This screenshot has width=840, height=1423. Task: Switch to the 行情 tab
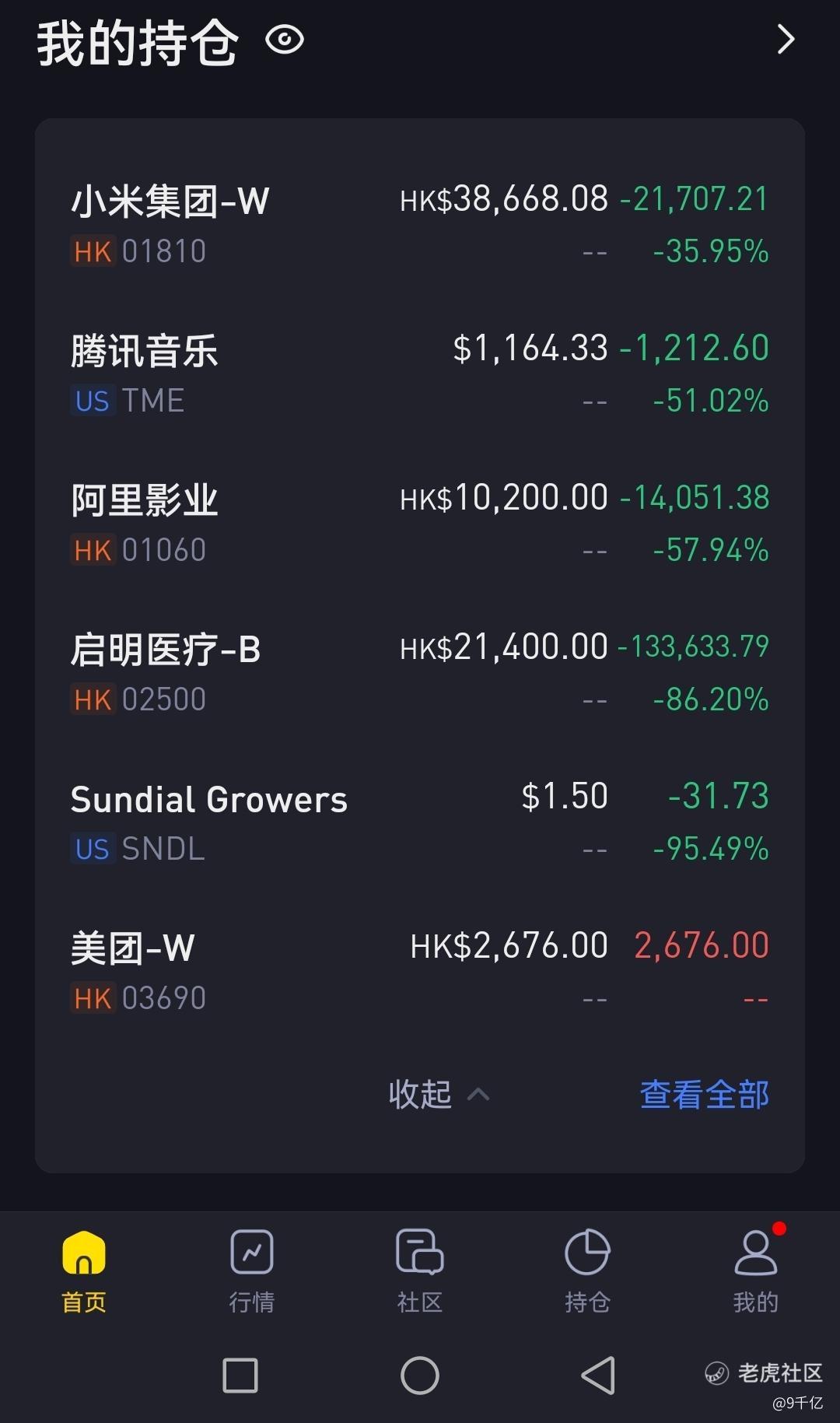(252, 1272)
